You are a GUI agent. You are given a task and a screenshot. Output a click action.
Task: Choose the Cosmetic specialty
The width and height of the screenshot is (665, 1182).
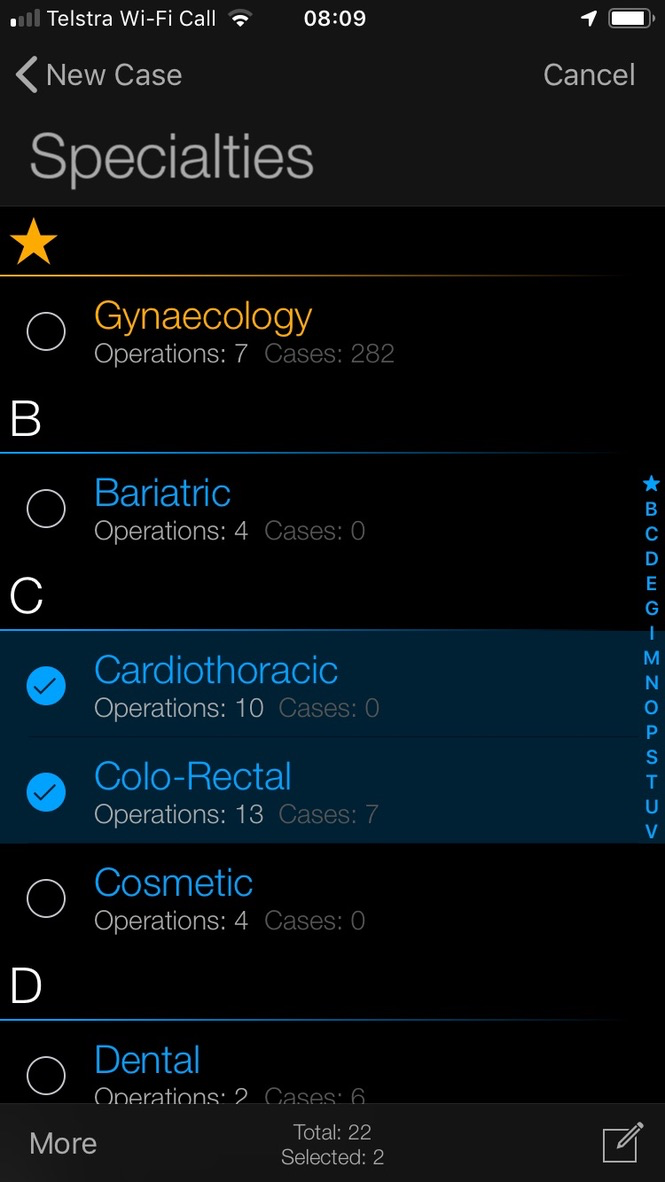pyautogui.click(x=46, y=898)
